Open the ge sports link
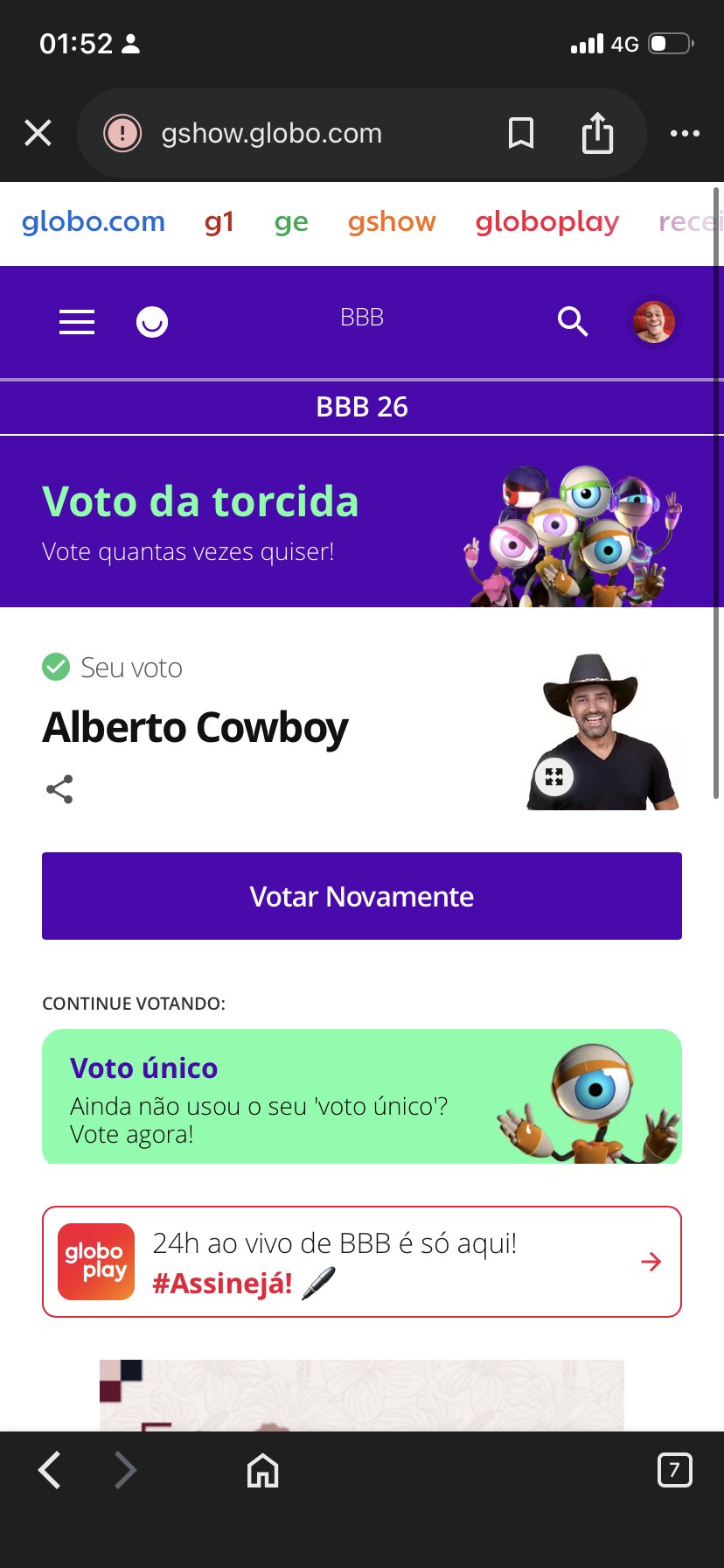The width and height of the screenshot is (724, 1568). pyautogui.click(x=291, y=222)
